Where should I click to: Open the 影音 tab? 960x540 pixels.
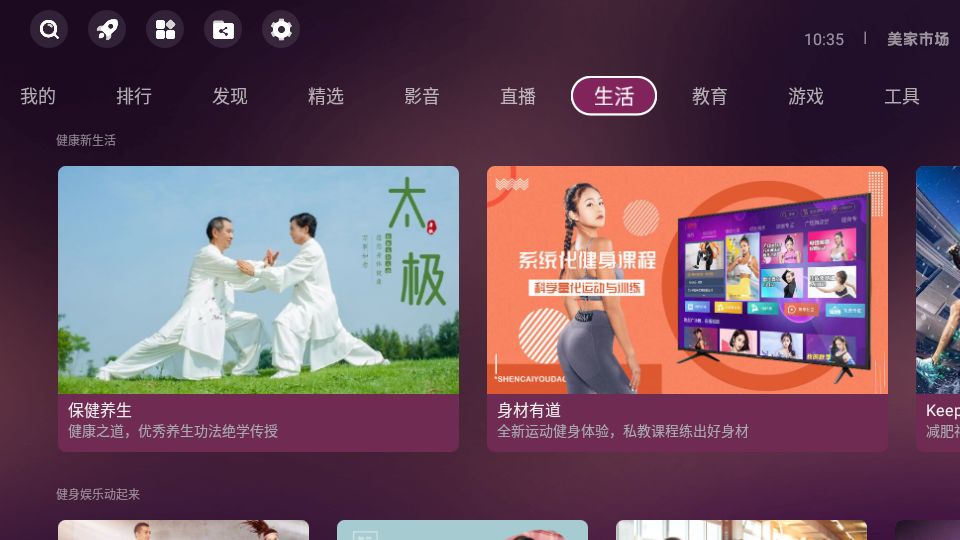click(422, 97)
